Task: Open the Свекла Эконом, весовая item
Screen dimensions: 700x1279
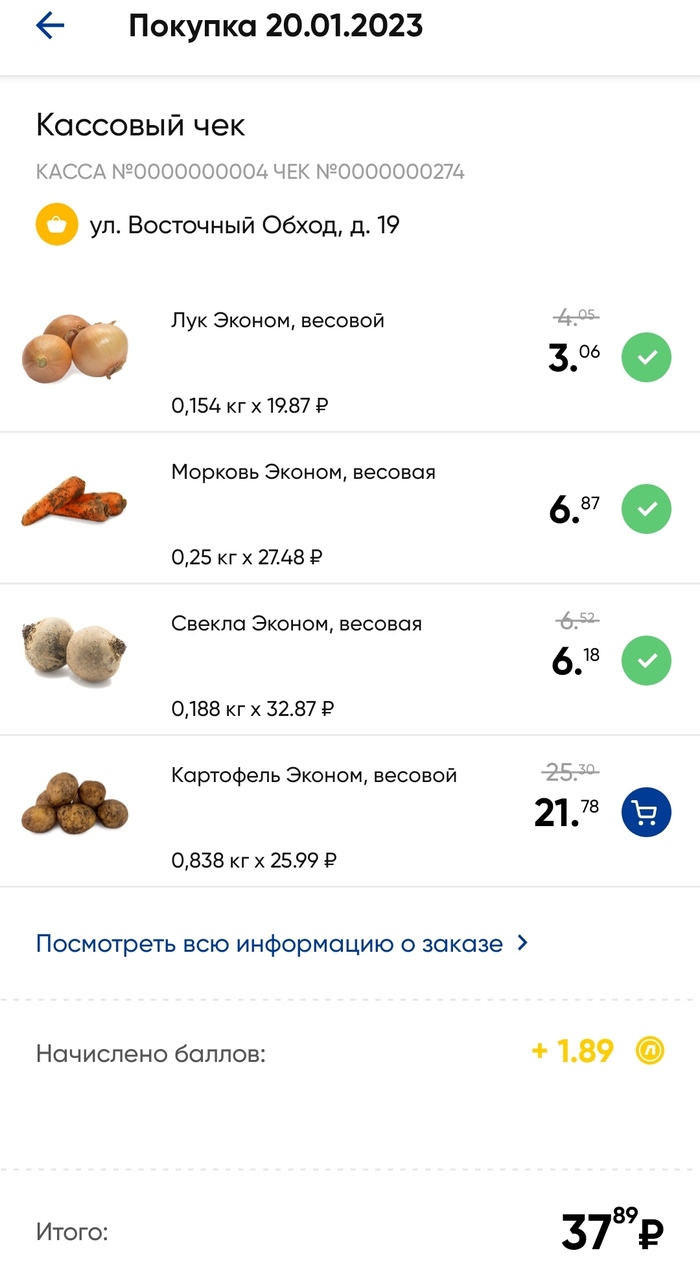Action: click(296, 624)
